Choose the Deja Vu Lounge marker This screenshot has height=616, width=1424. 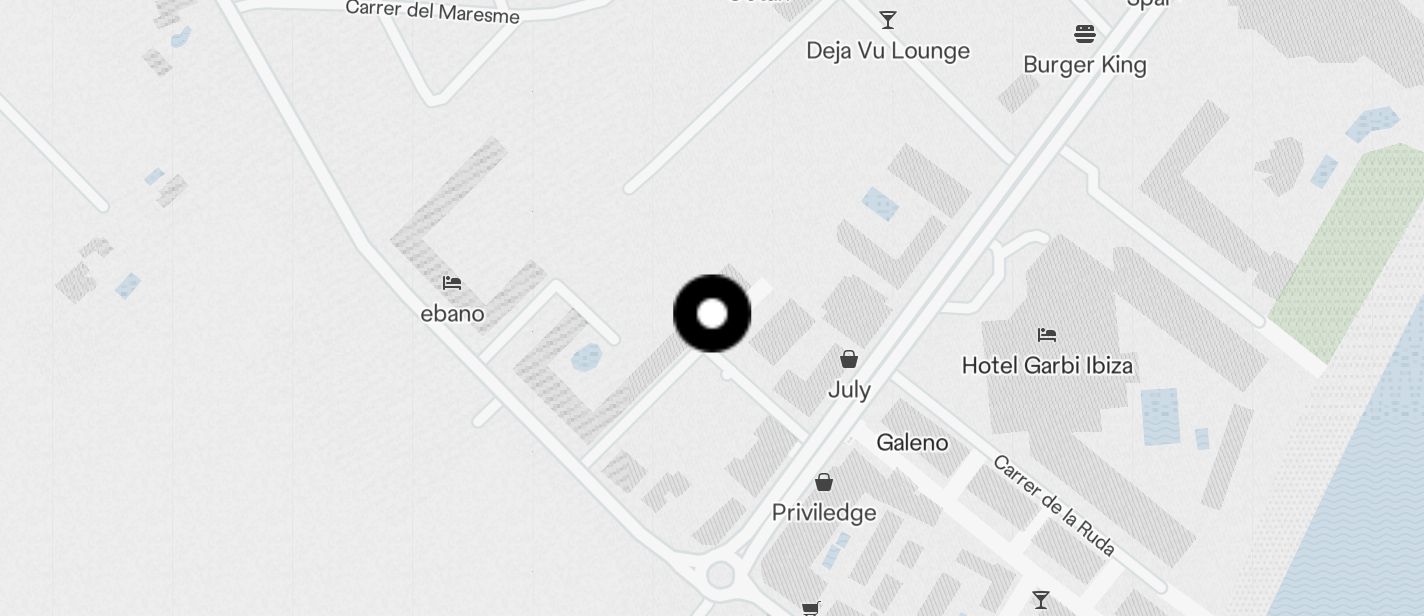pyautogui.click(x=887, y=21)
